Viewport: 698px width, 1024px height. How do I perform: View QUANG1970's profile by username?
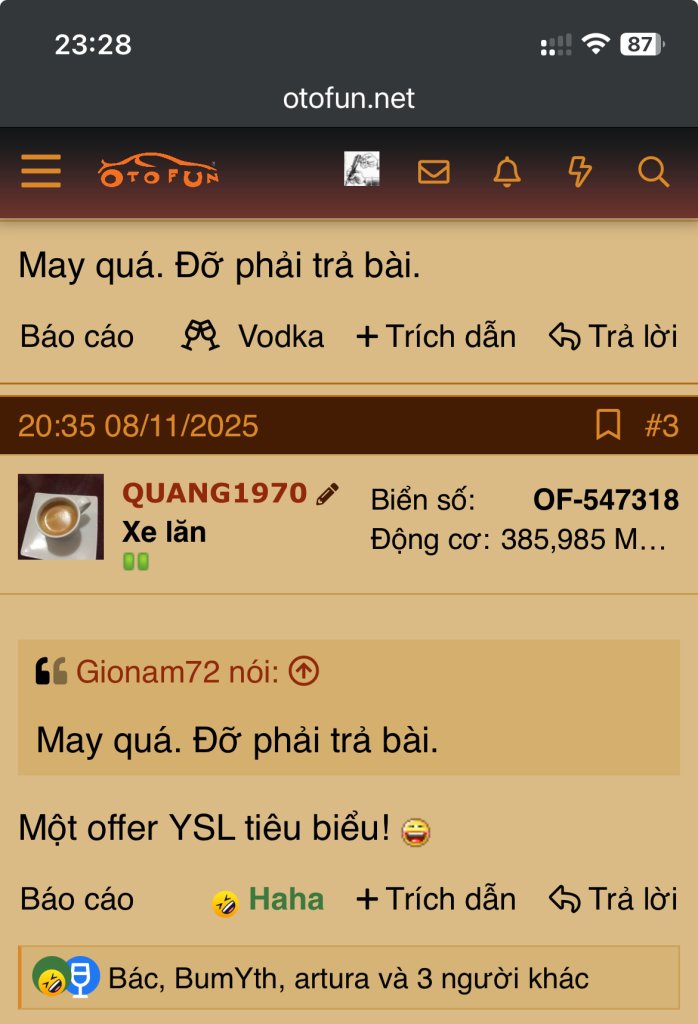click(214, 493)
